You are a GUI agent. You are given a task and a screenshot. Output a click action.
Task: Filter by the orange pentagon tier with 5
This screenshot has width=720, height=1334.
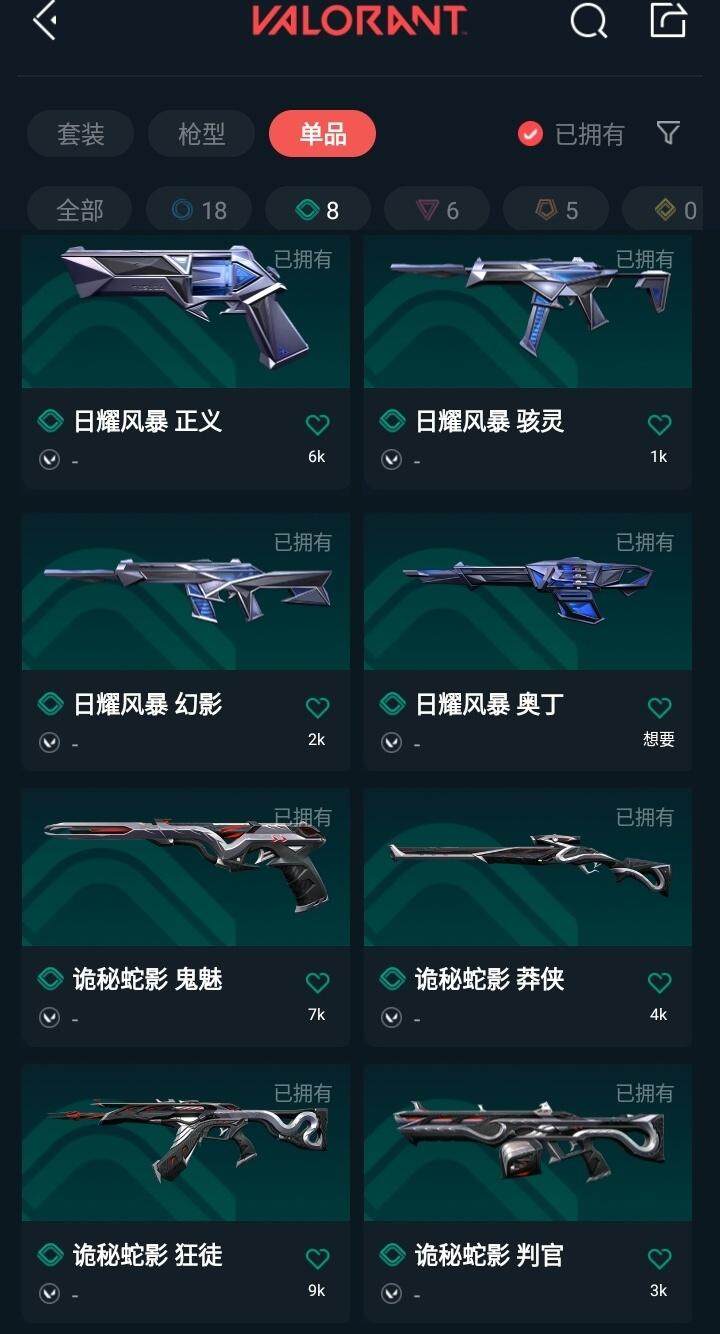556,210
